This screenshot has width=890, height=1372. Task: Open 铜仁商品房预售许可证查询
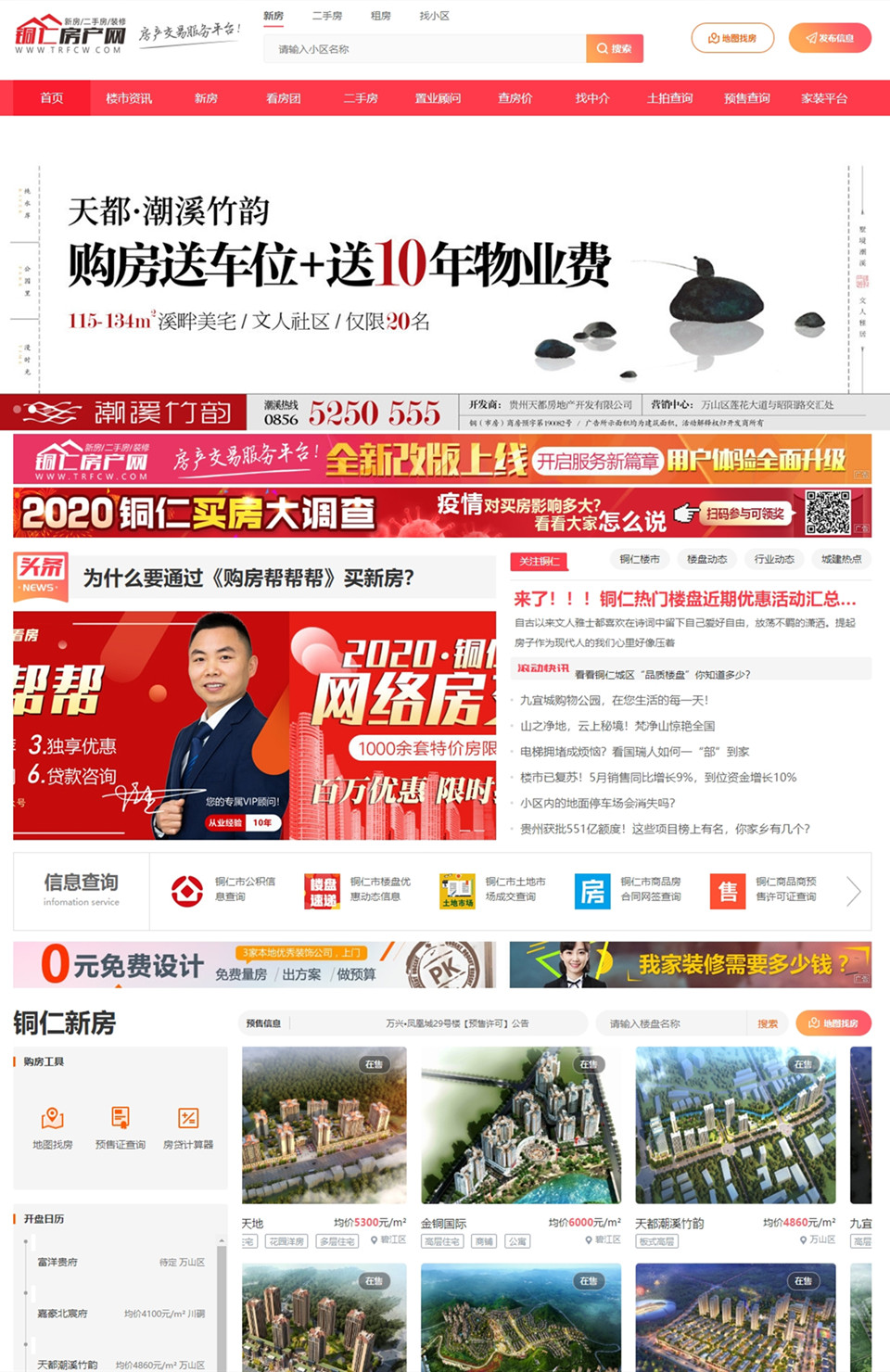(765, 890)
